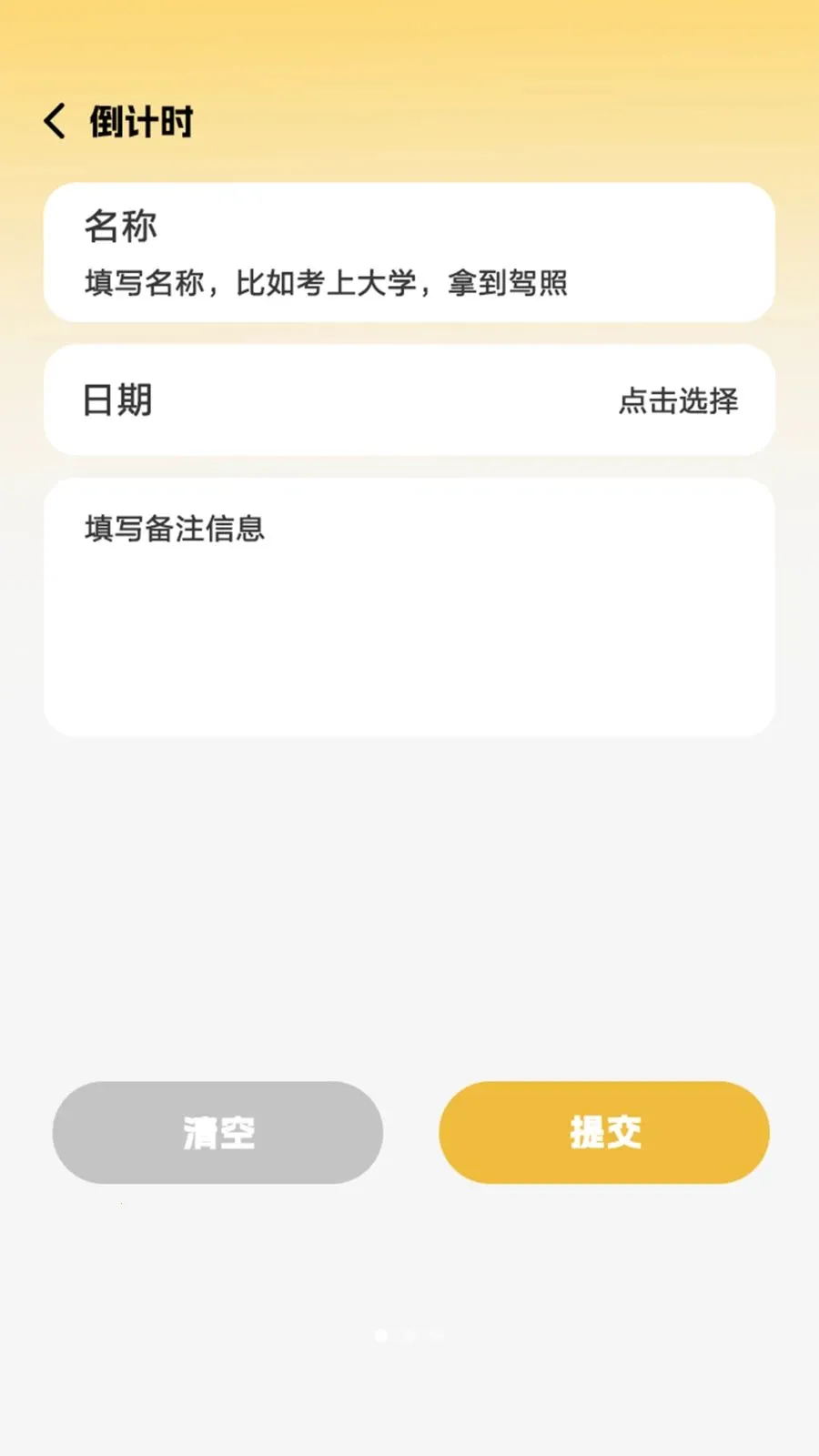Tap the 填写备注信息 notes text area
The image size is (819, 1456).
tap(409, 606)
